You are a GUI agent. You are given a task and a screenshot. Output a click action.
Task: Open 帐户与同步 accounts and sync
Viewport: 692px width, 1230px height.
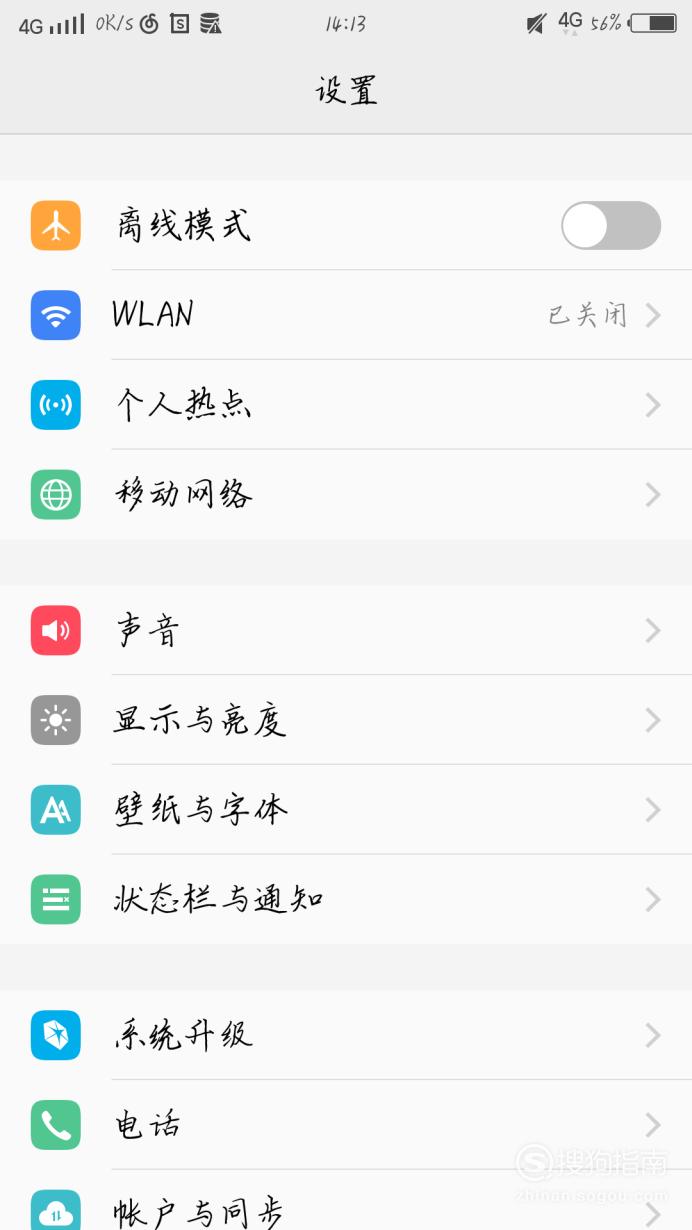pos(346,1201)
